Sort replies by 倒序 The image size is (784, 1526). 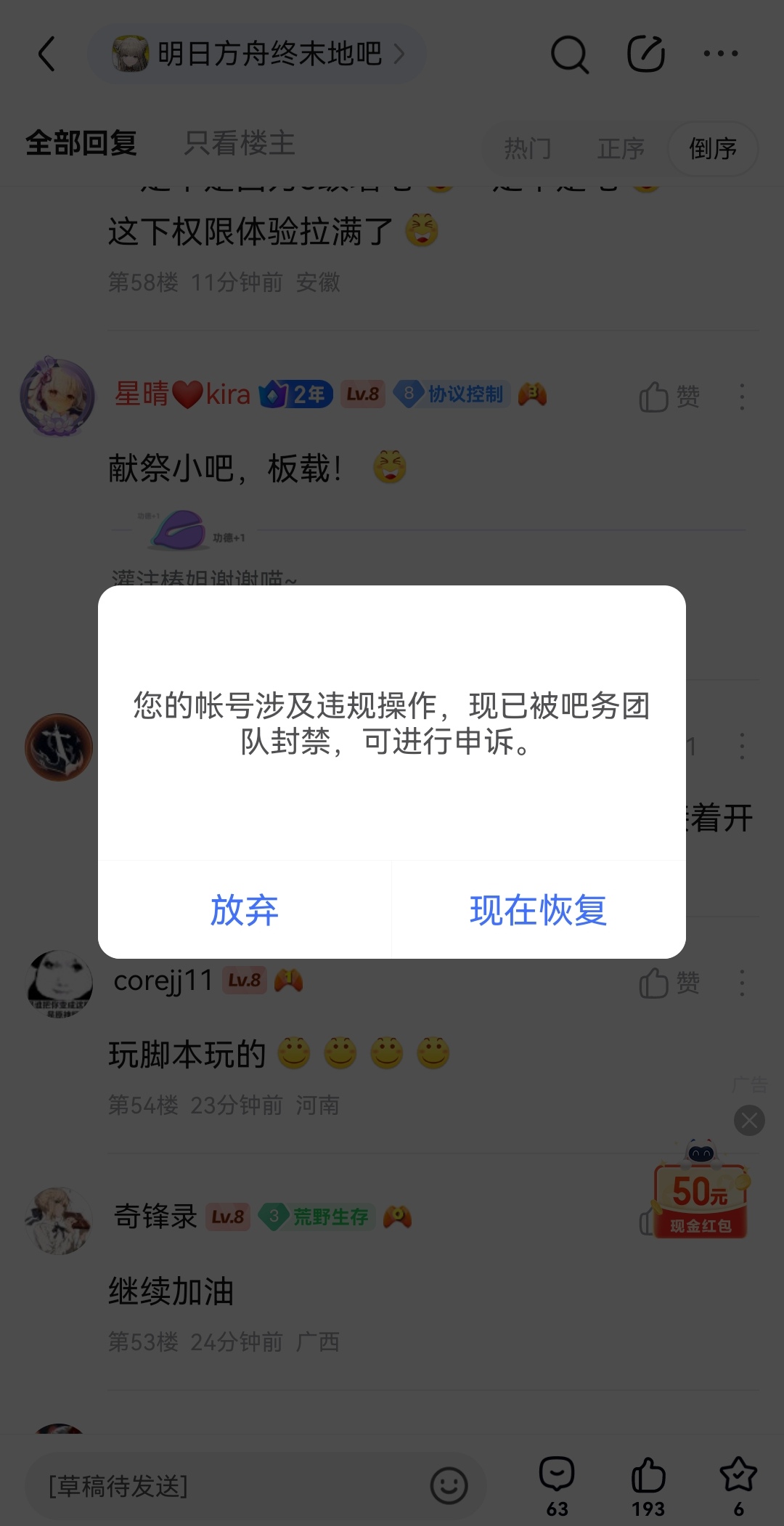point(713,149)
